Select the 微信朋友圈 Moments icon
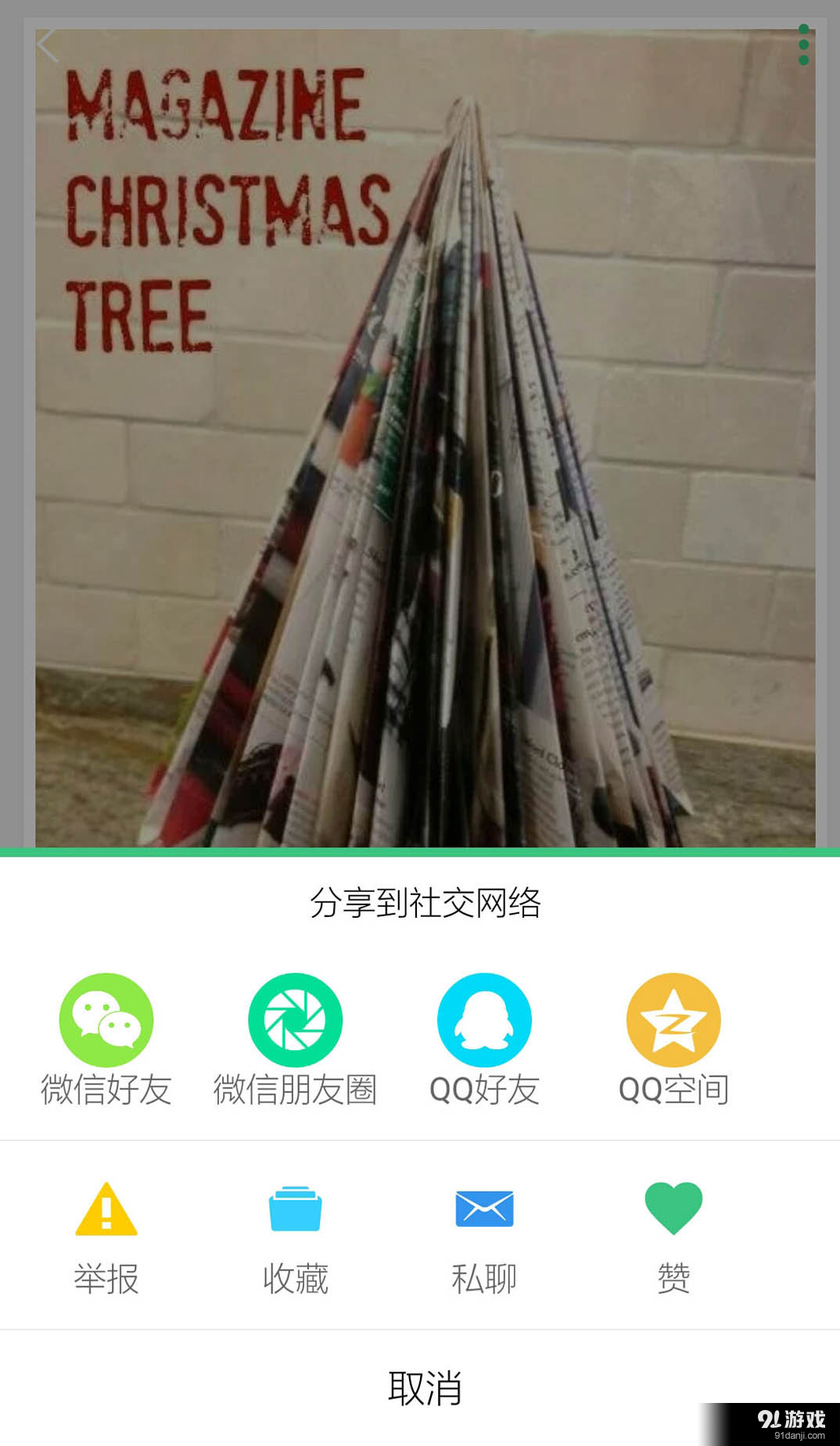The width and height of the screenshot is (840, 1446). pos(294,1020)
